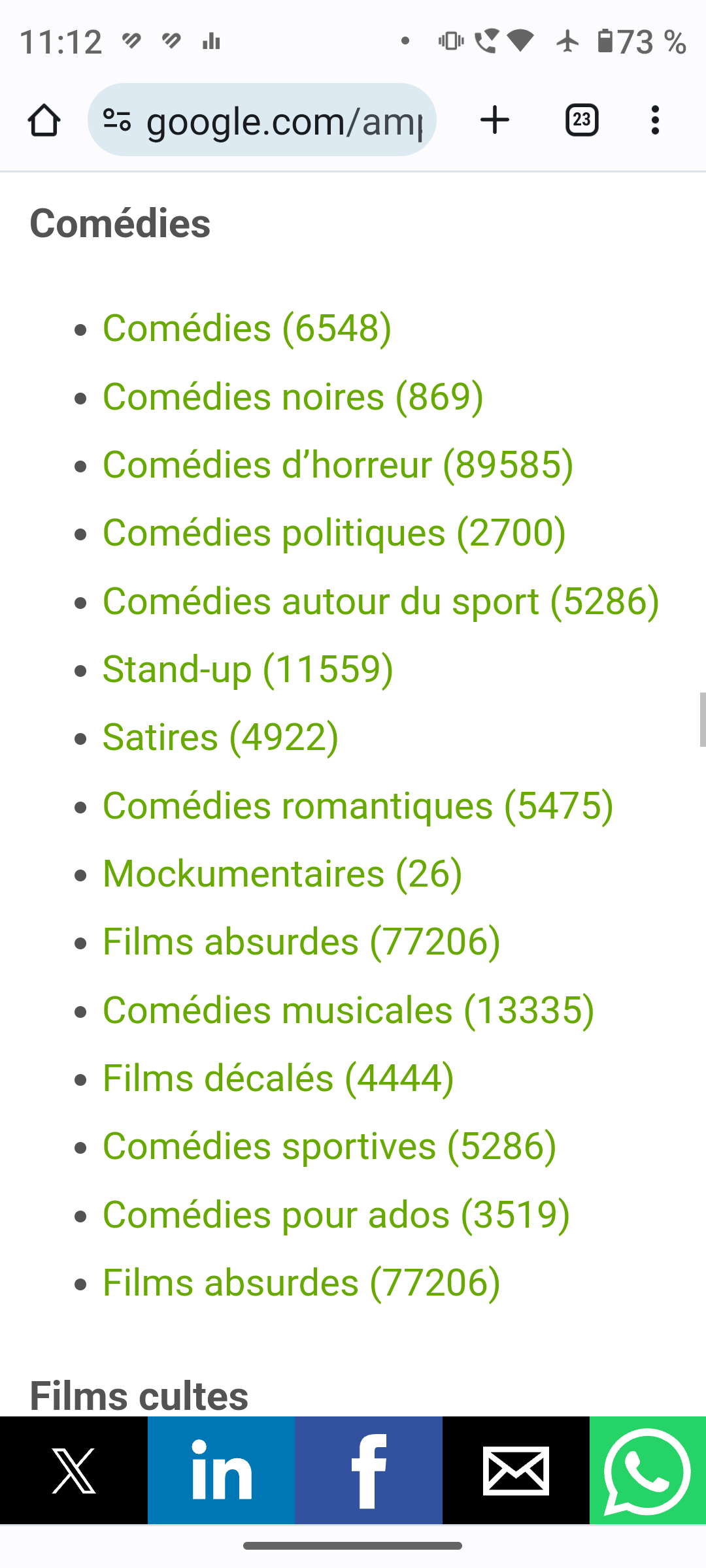Select Mockumentaires (26)

pyautogui.click(x=282, y=874)
